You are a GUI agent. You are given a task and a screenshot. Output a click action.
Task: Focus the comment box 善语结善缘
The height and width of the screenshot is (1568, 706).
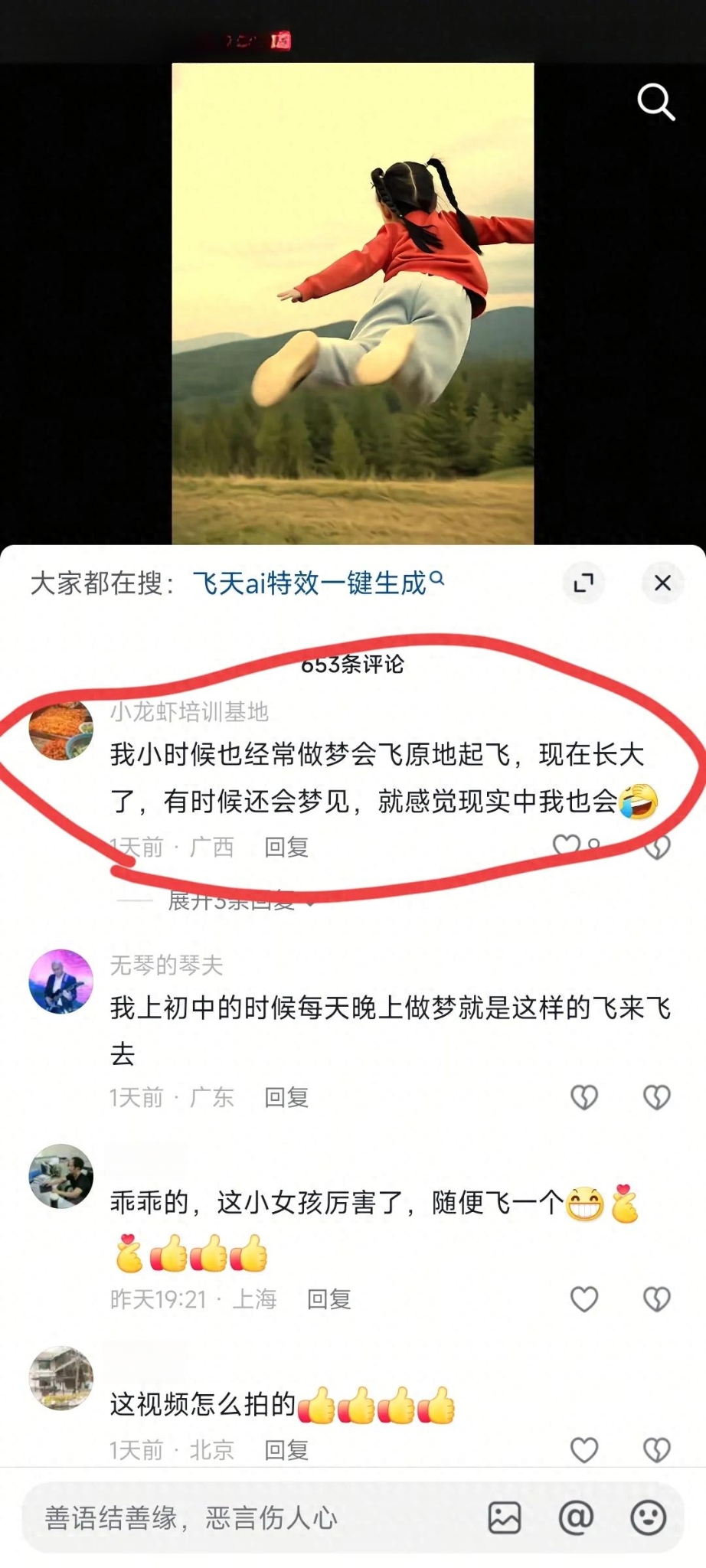[x=230, y=1517]
